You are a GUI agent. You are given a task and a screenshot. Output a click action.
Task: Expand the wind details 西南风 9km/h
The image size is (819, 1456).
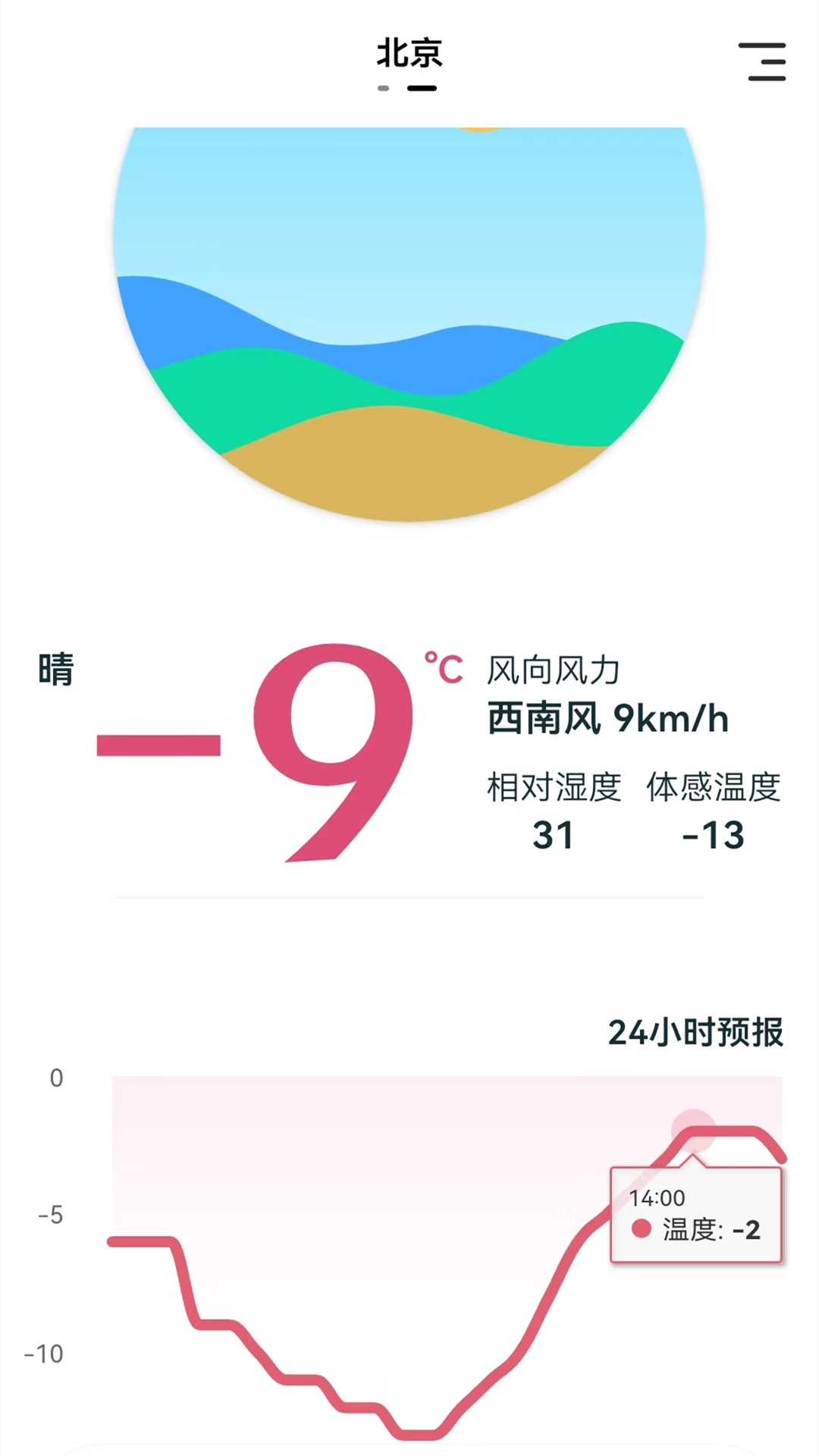point(607,719)
